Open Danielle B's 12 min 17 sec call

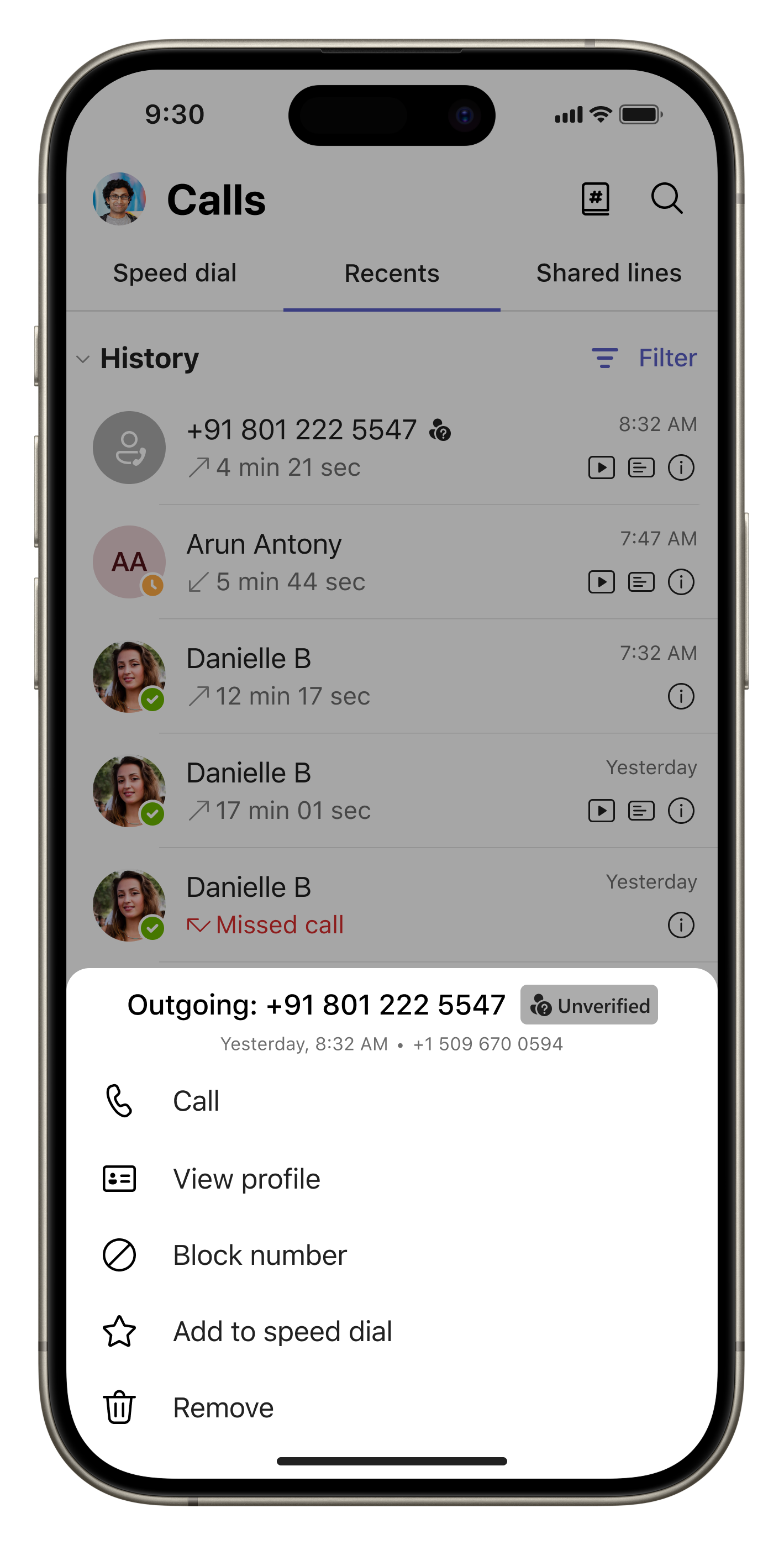[392, 676]
